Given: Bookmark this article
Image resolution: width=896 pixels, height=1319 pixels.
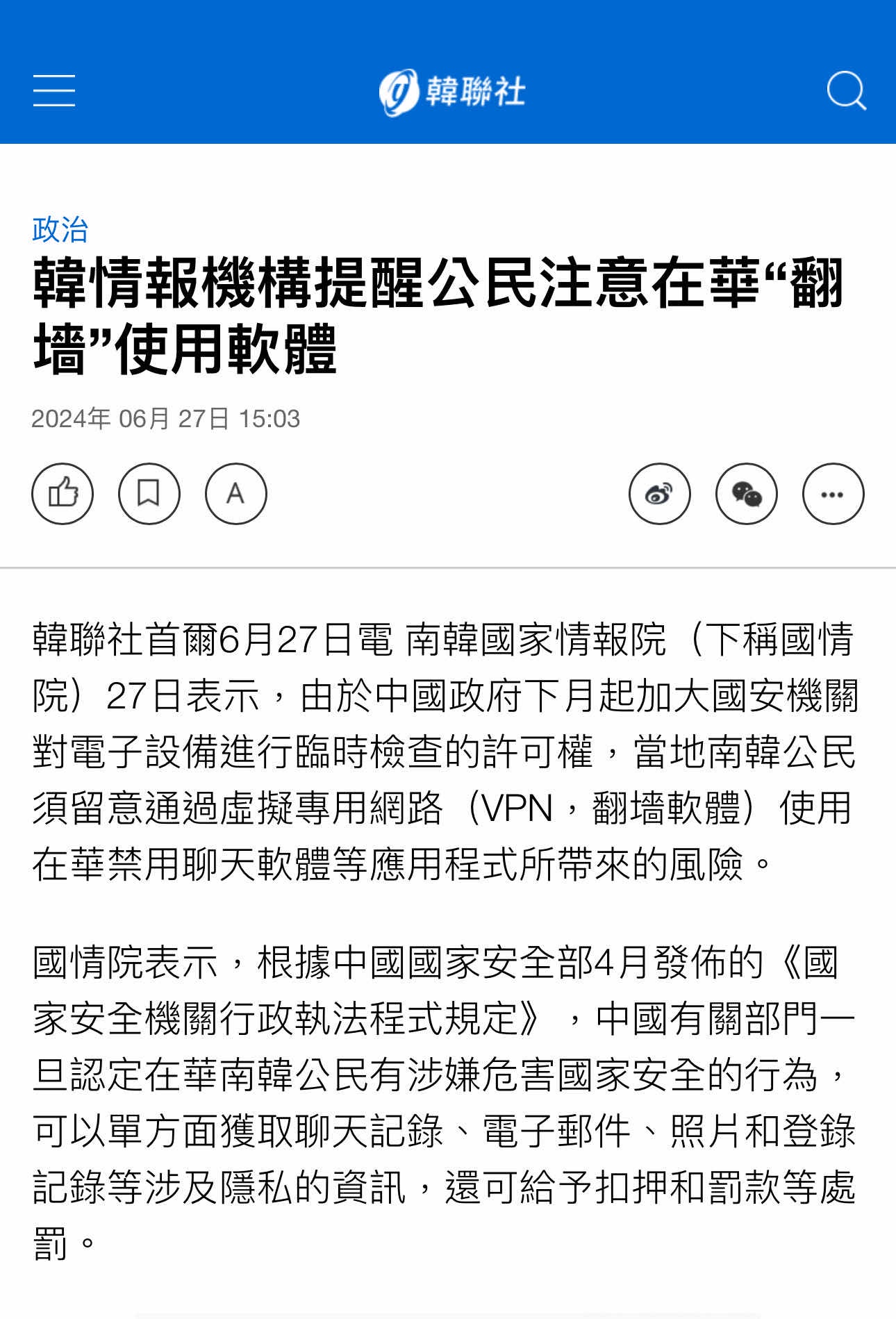Looking at the screenshot, I should point(149,494).
